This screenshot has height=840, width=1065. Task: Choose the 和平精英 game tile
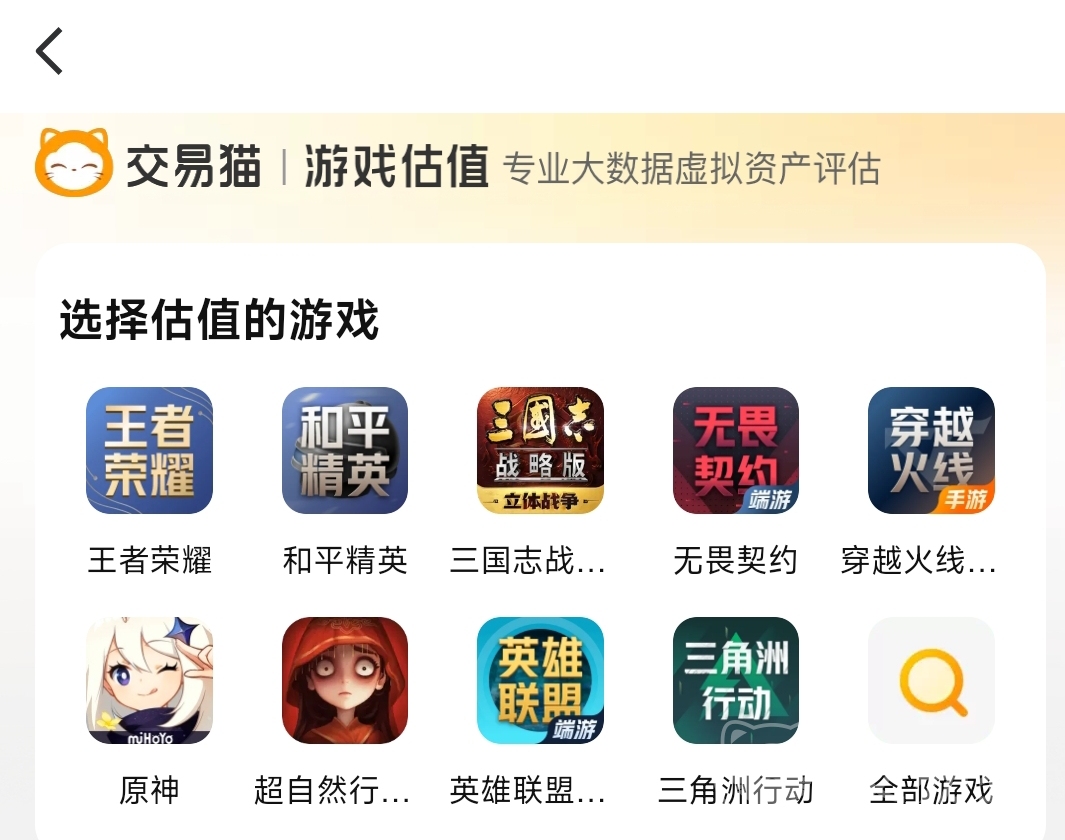345,451
